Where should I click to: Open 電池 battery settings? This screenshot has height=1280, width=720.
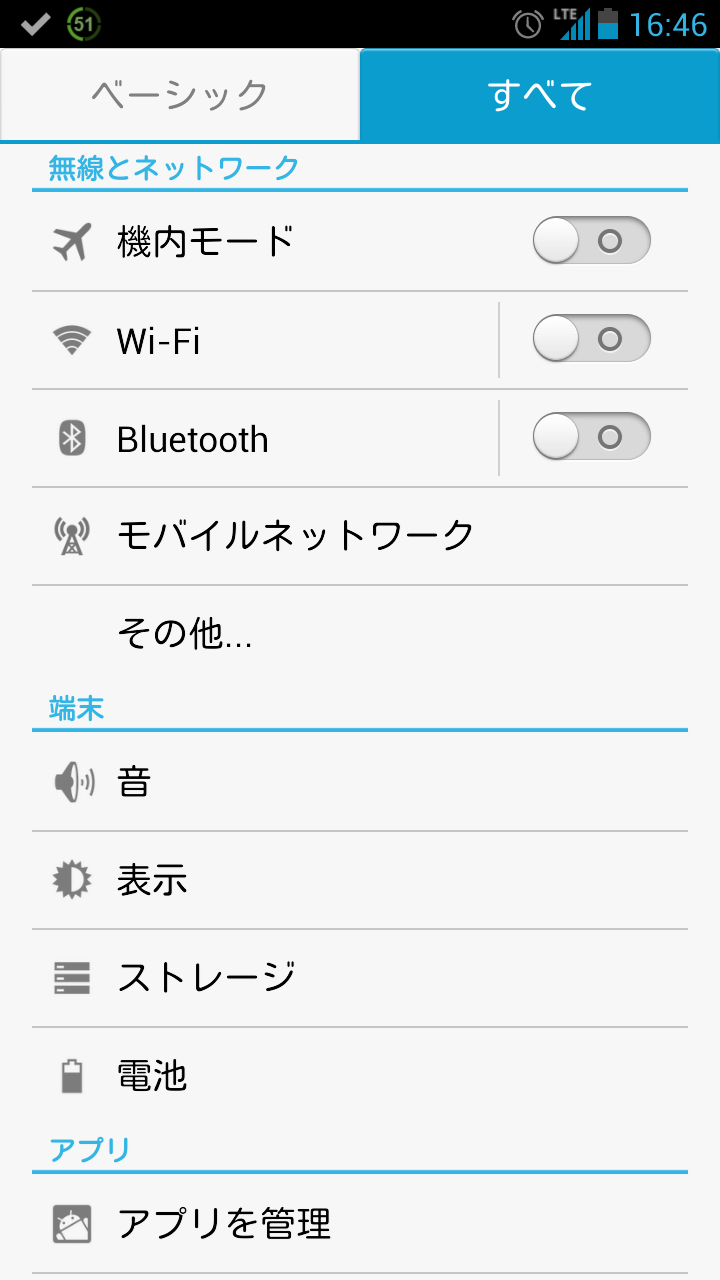[x=360, y=1076]
